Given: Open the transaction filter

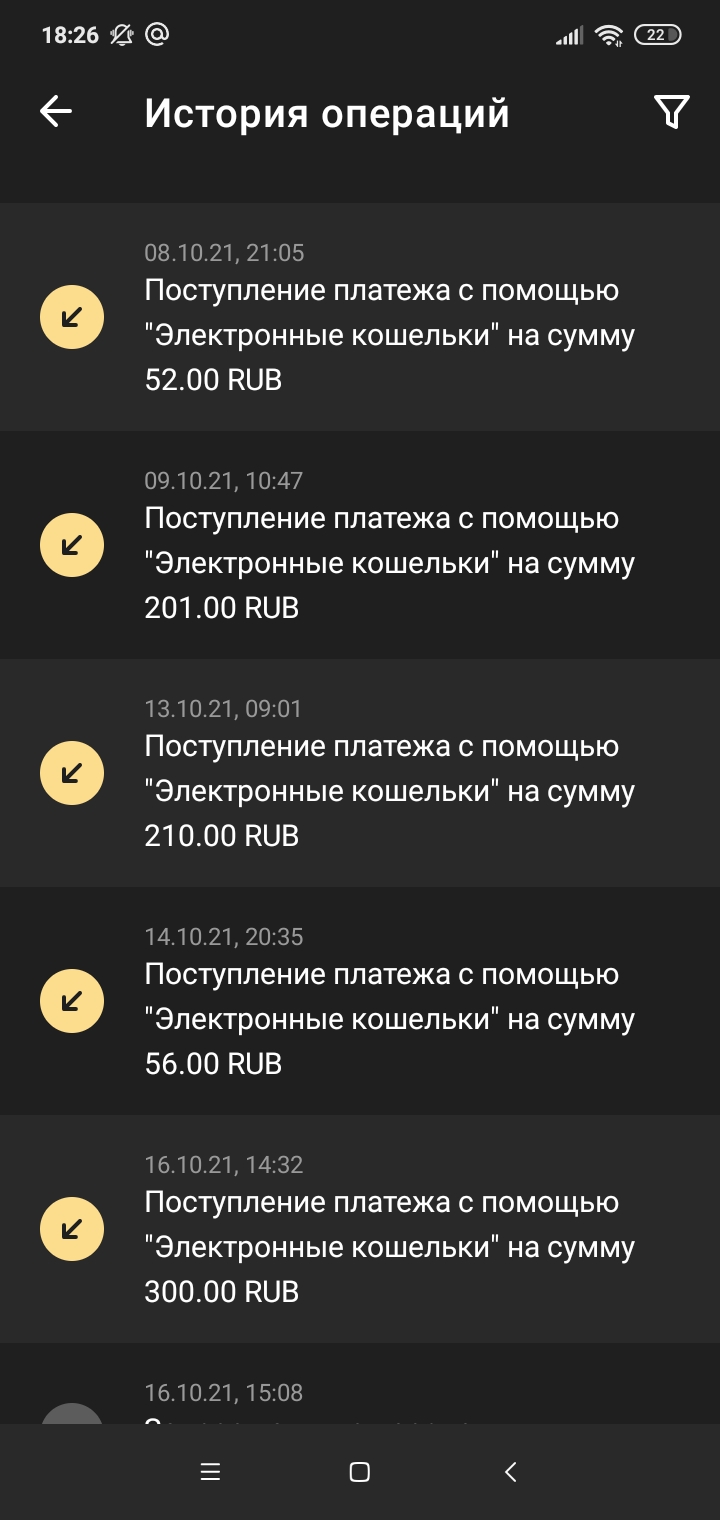Looking at the screenshot, I should tap(671, 110).
